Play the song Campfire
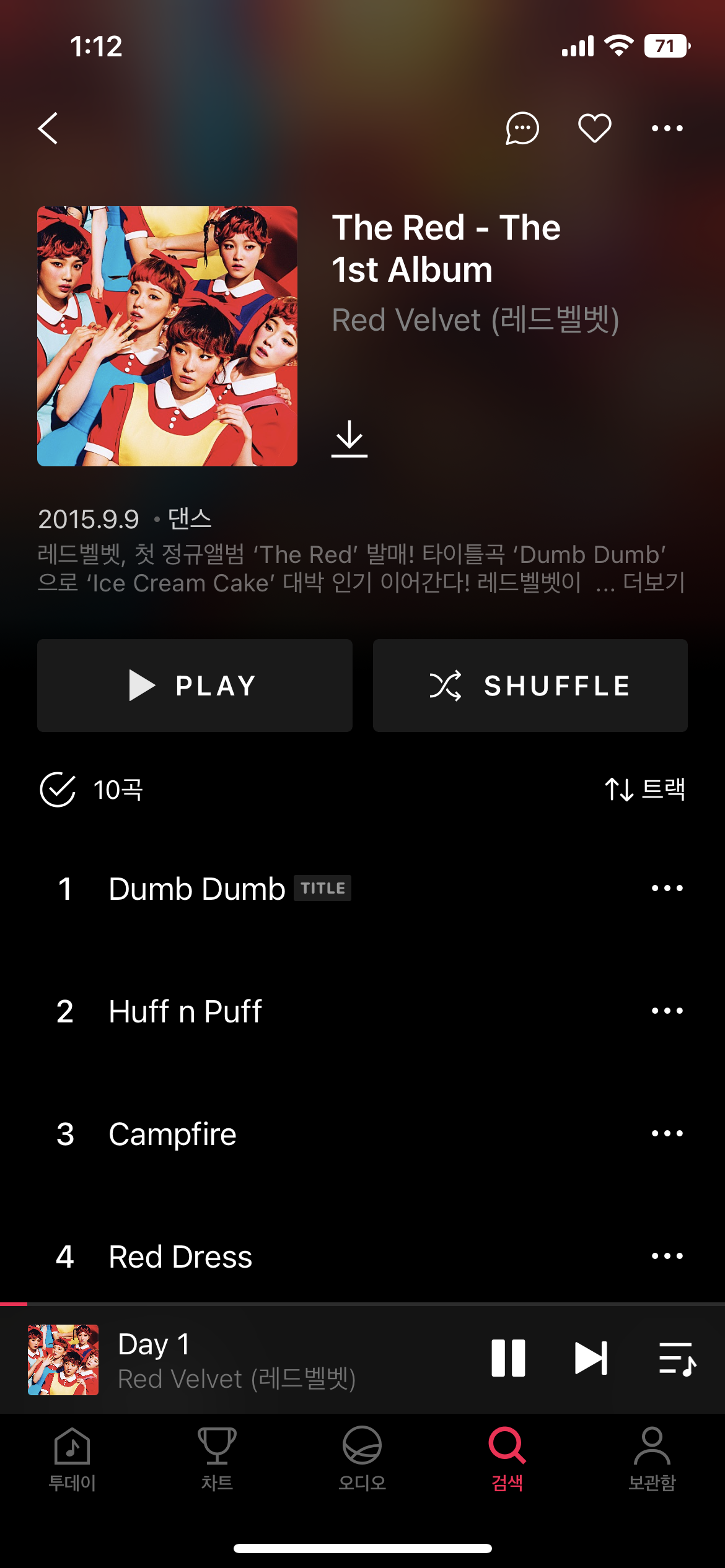This screenshot has height=1568, width=725. tap(172, 1134)
